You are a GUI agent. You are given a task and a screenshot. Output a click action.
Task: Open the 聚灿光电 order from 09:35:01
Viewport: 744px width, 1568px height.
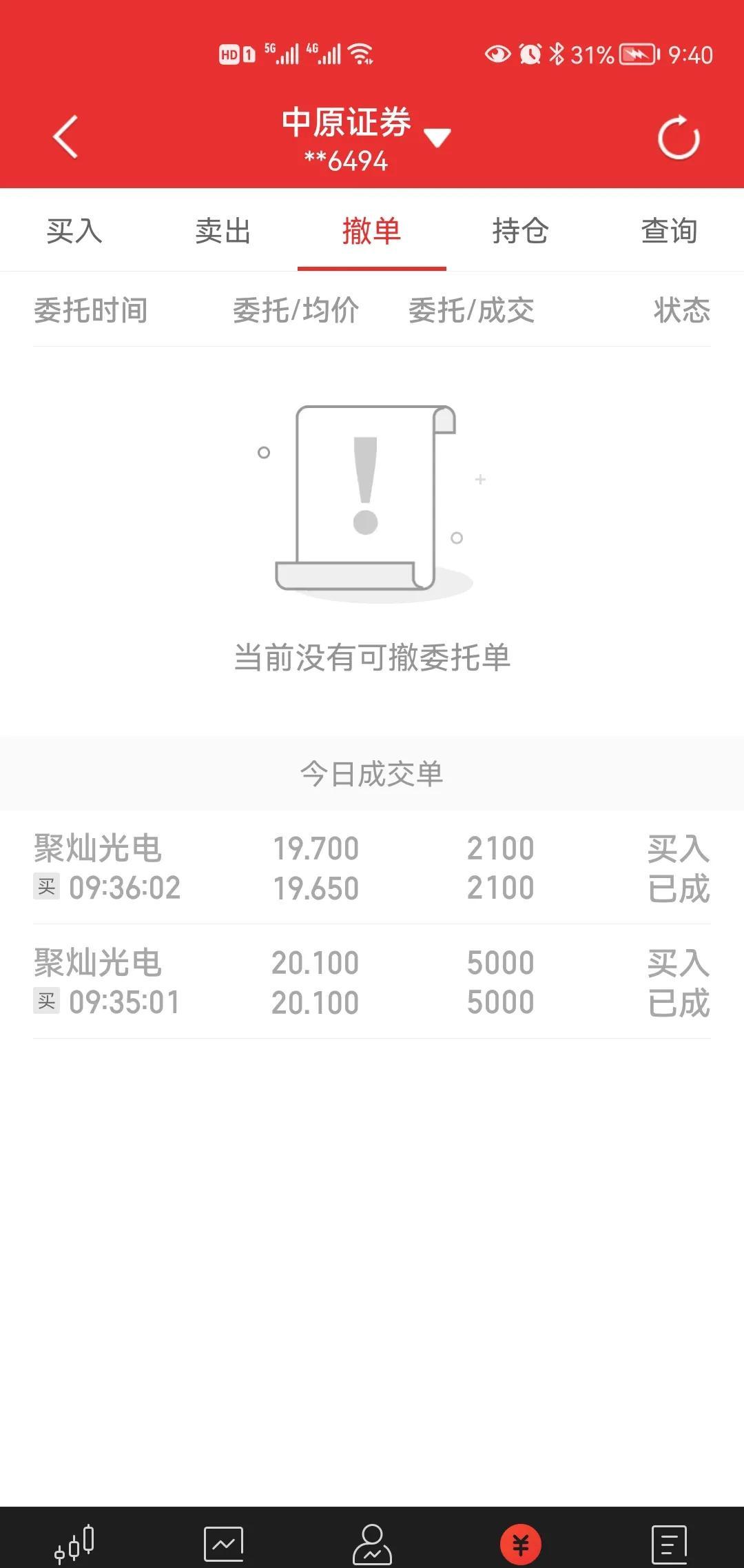[x=371, y=982]
